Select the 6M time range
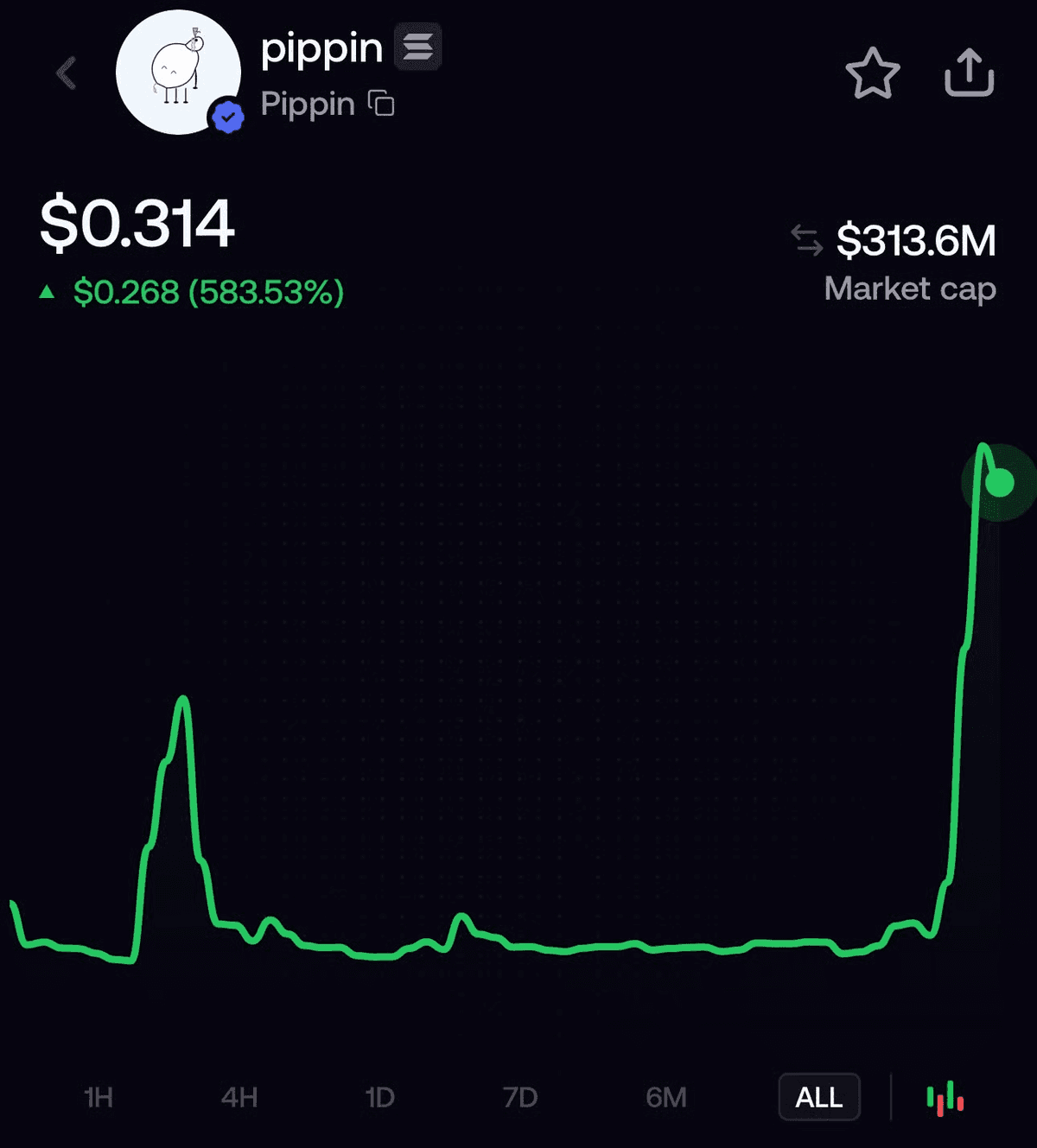 coord(666,1097)
